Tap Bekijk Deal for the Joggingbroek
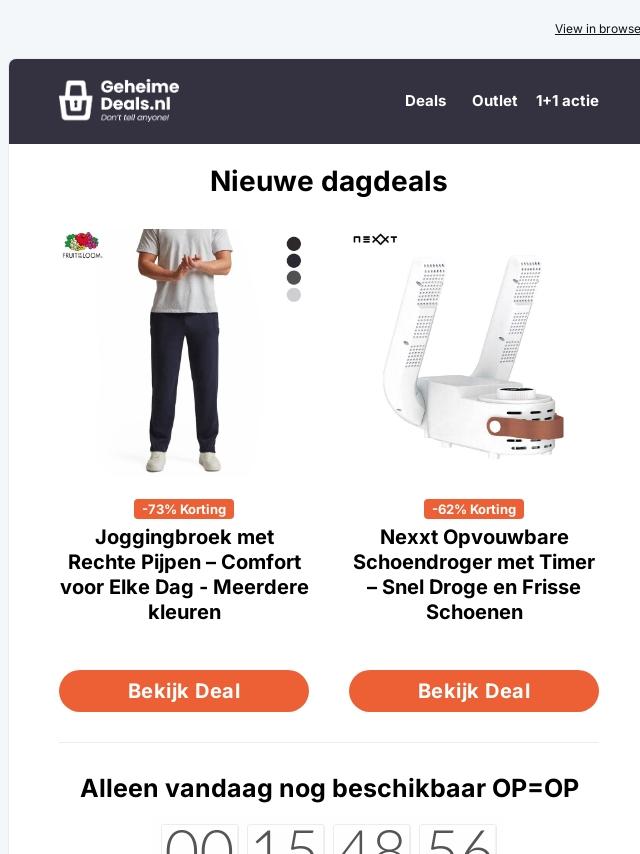The image size is (640, 854). (184, 691)
